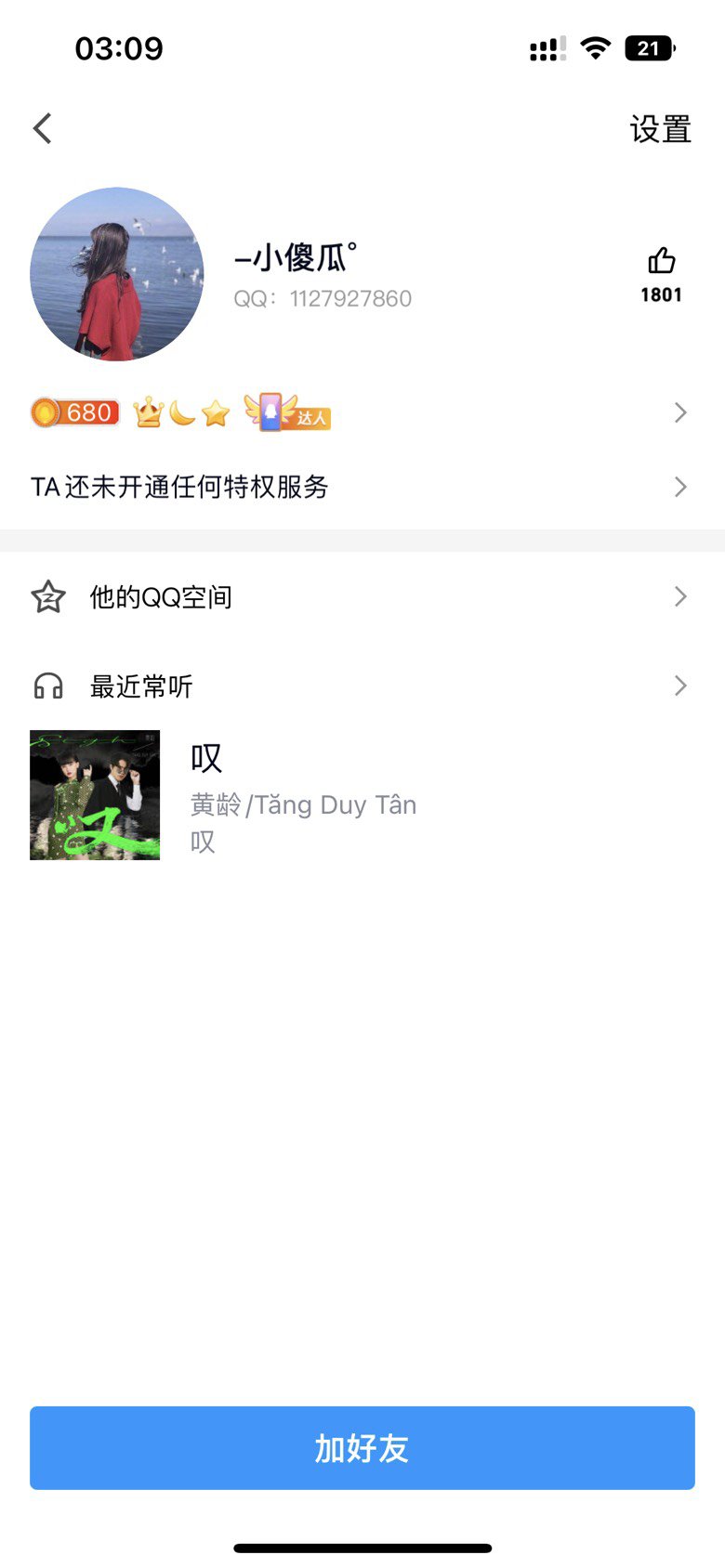Tap the album cover for 叹

tap(94, 794)
